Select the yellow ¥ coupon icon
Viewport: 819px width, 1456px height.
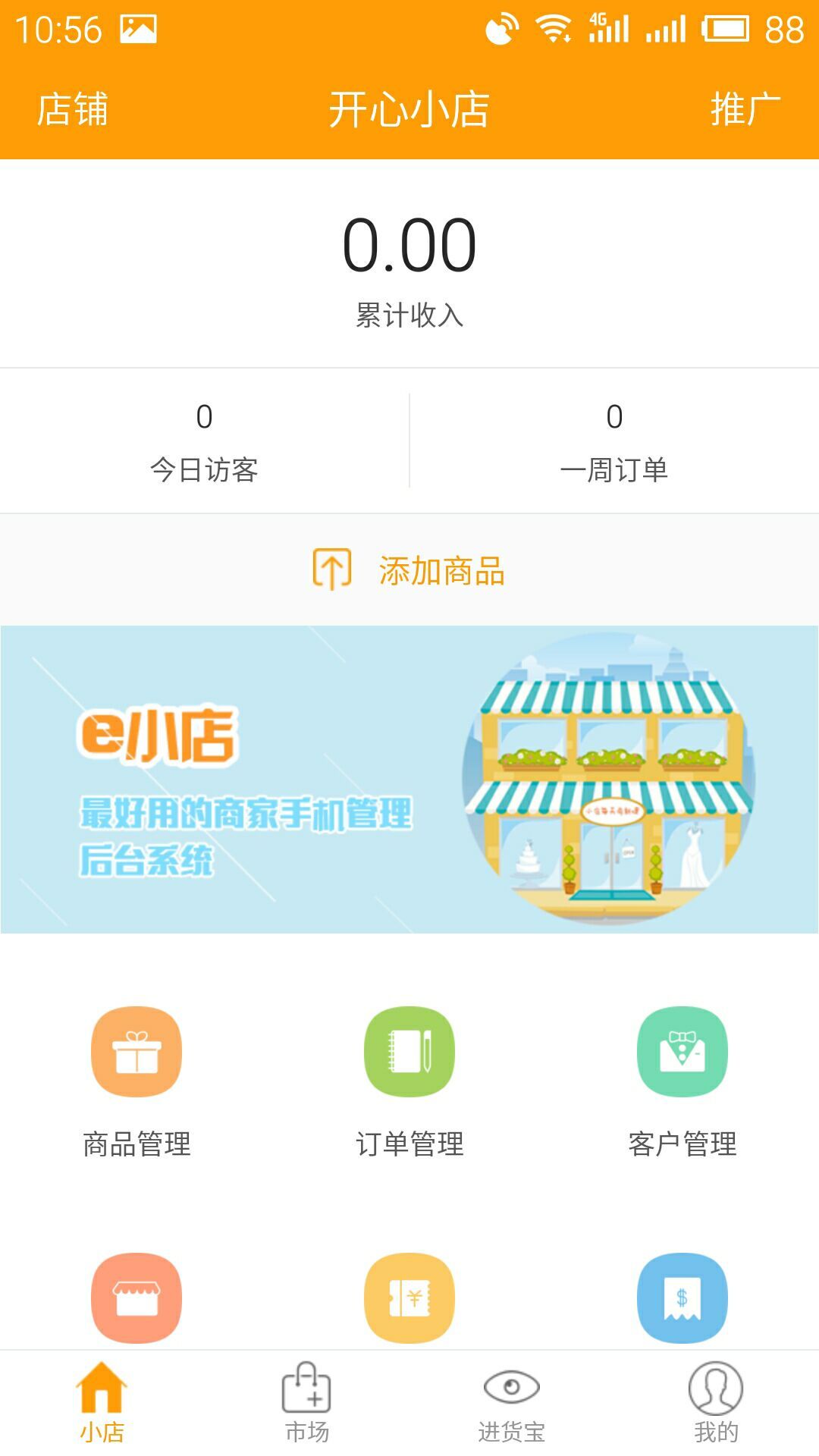click(x=409, y=1298)
